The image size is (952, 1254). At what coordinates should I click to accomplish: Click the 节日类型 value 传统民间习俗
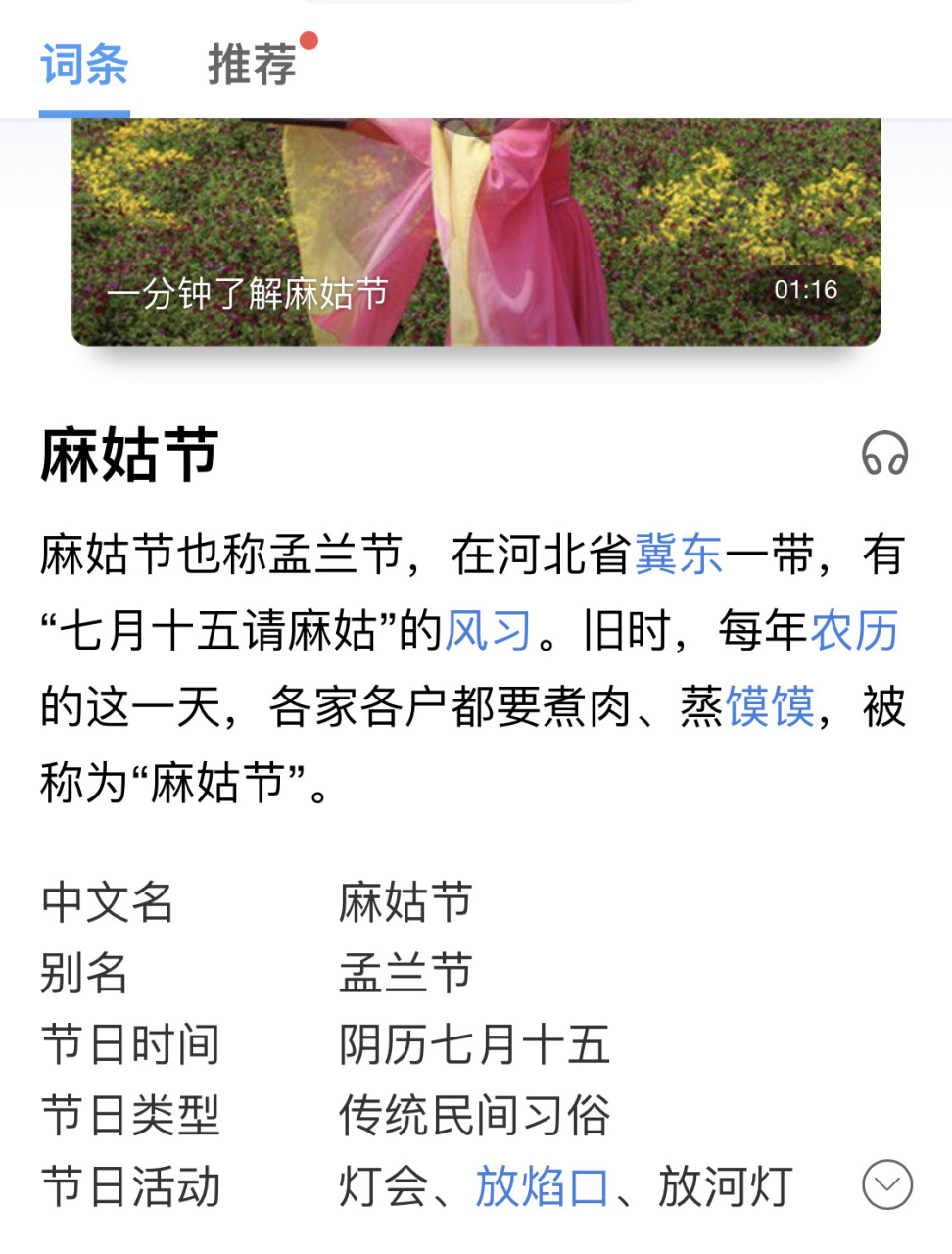pyautogui.click(x=474, y=1116)
